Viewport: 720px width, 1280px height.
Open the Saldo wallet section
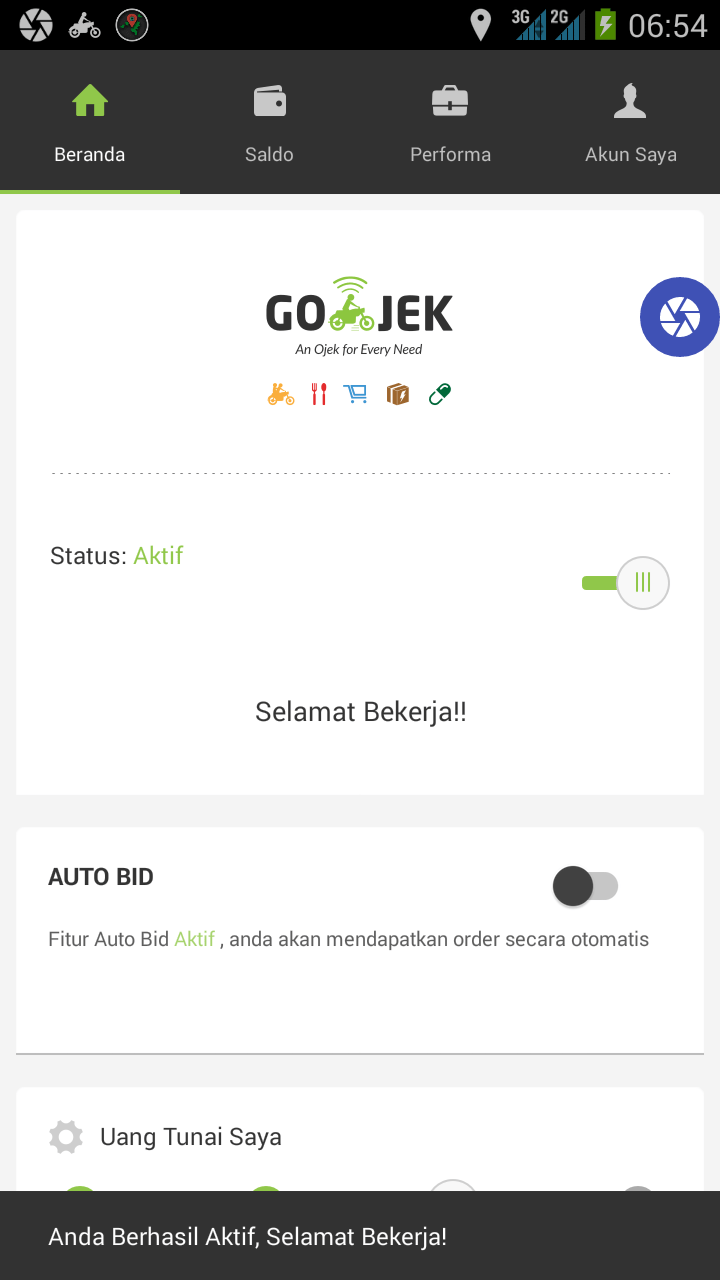[x=269, y=120]
